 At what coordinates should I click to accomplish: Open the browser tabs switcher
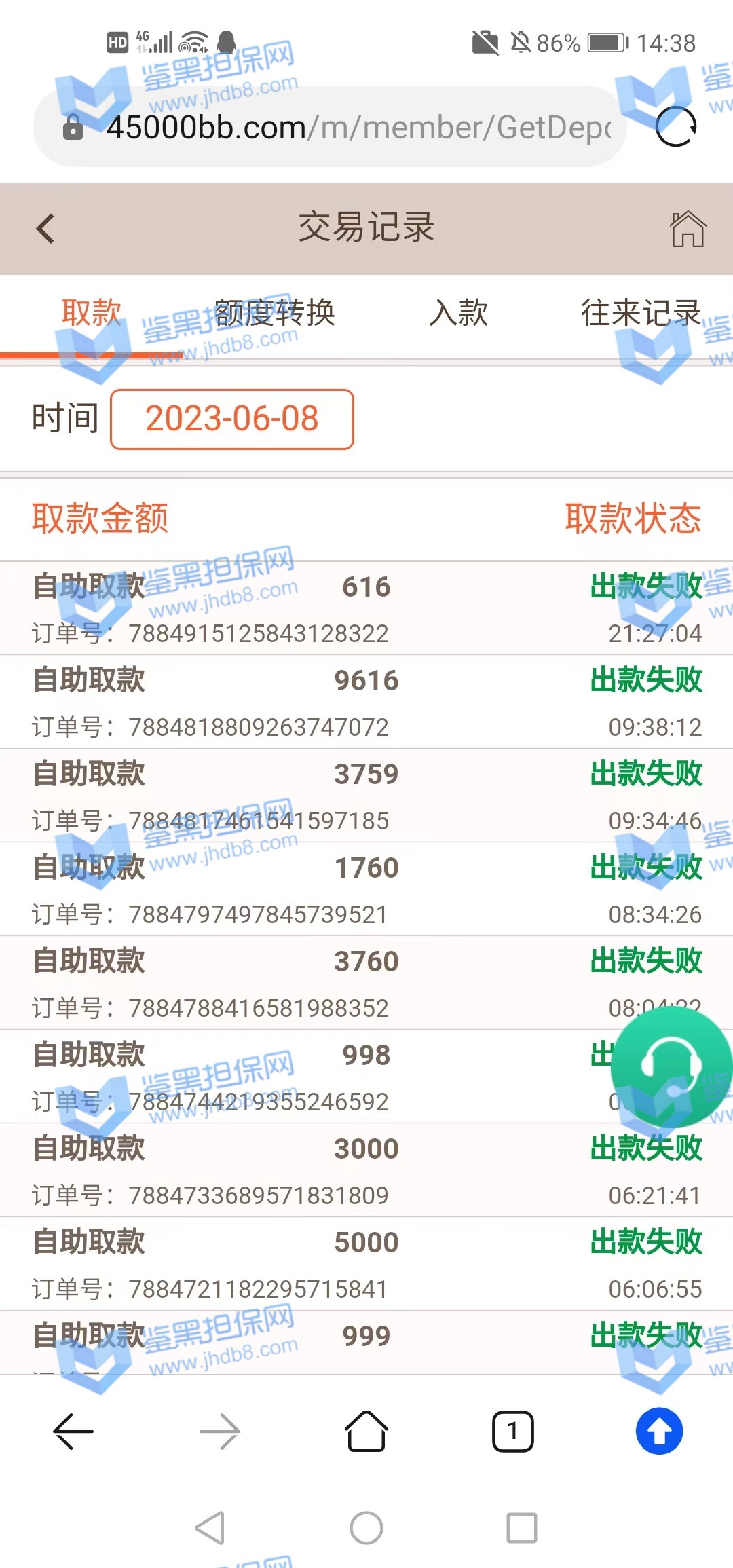coord(513,1432)
